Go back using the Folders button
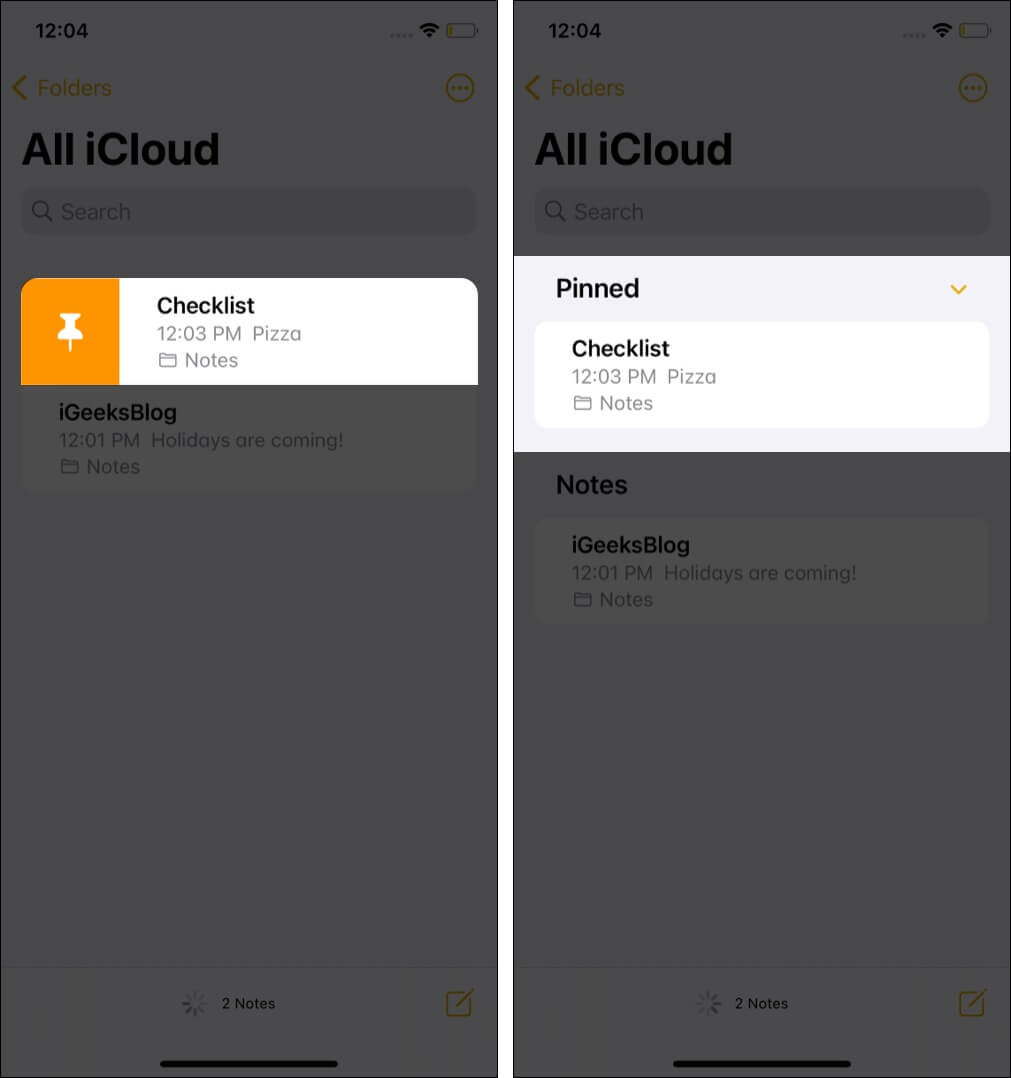Screen dimensions: 1011x1078 [62, 88]
